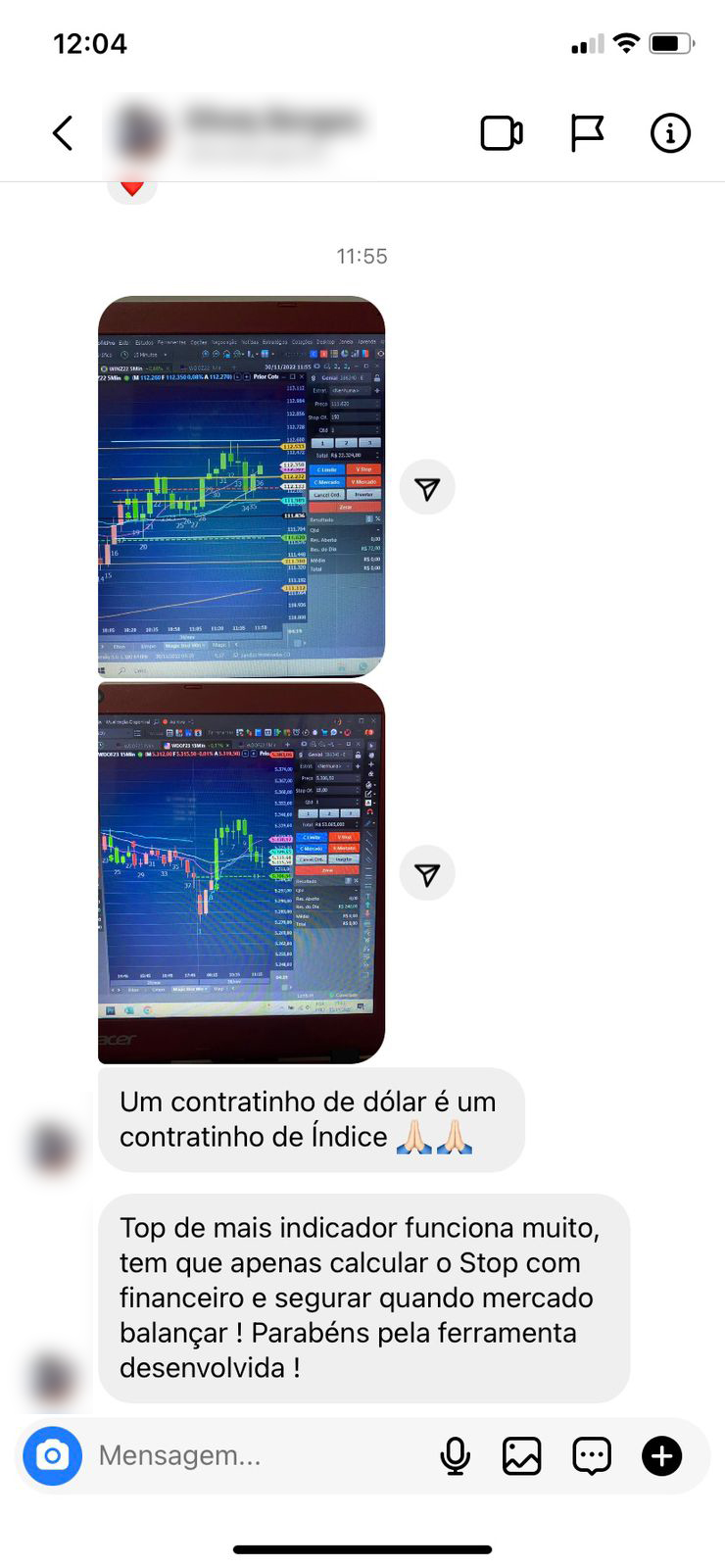Open the sticker and GIF picker
Image resolution: width=725 pixels, height=1568 pixels.
[592, 1456]
